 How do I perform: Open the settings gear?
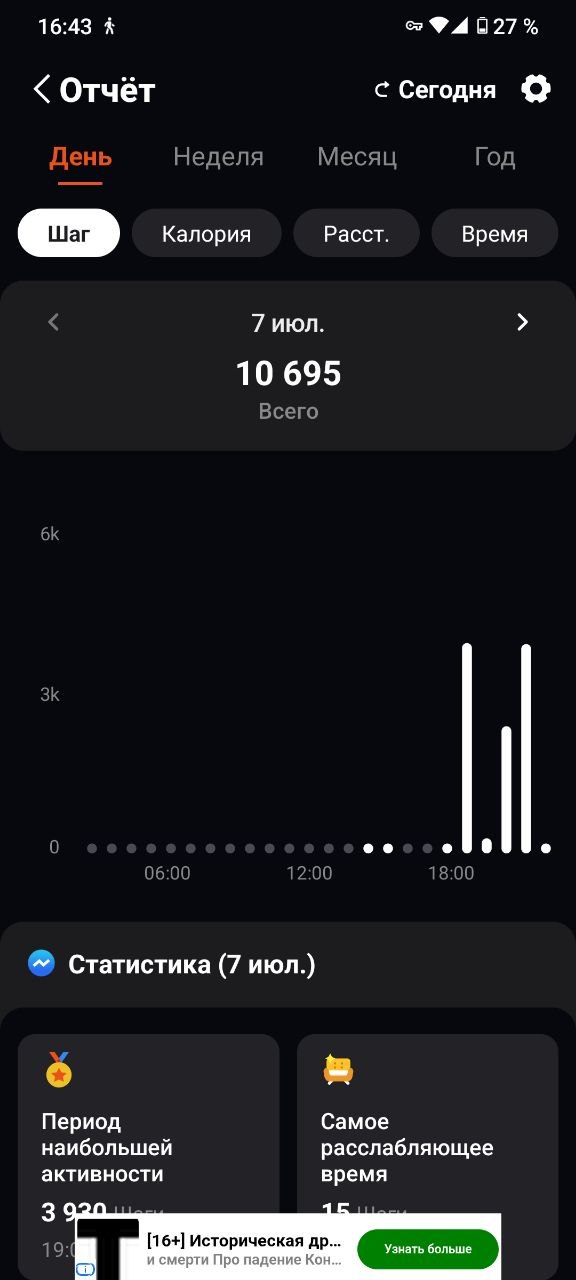pyautogui.click(x=536, y=89)
